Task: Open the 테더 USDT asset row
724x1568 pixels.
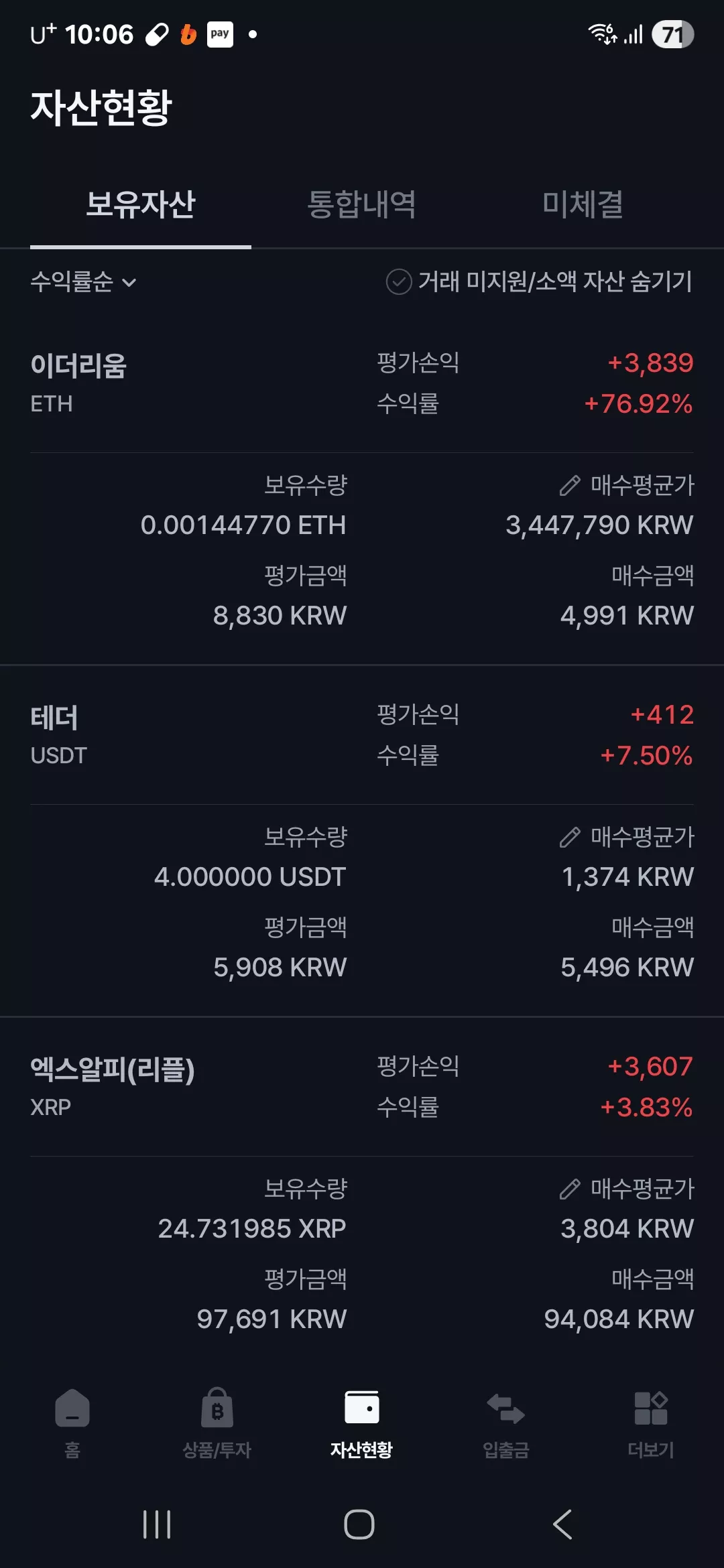Action: [x=362, y=735]
